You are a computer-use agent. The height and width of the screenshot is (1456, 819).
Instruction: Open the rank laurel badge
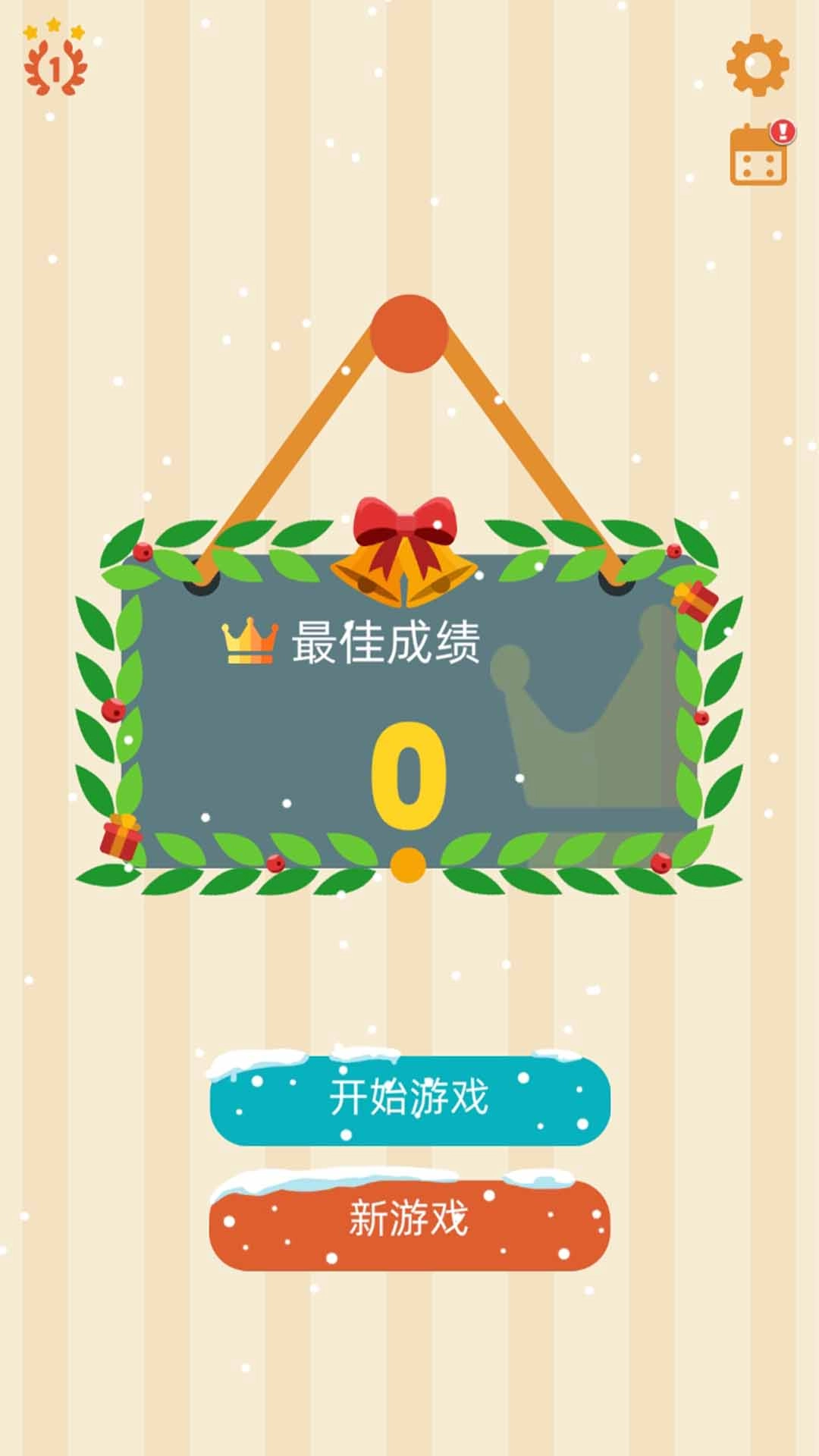coord(55,62)
